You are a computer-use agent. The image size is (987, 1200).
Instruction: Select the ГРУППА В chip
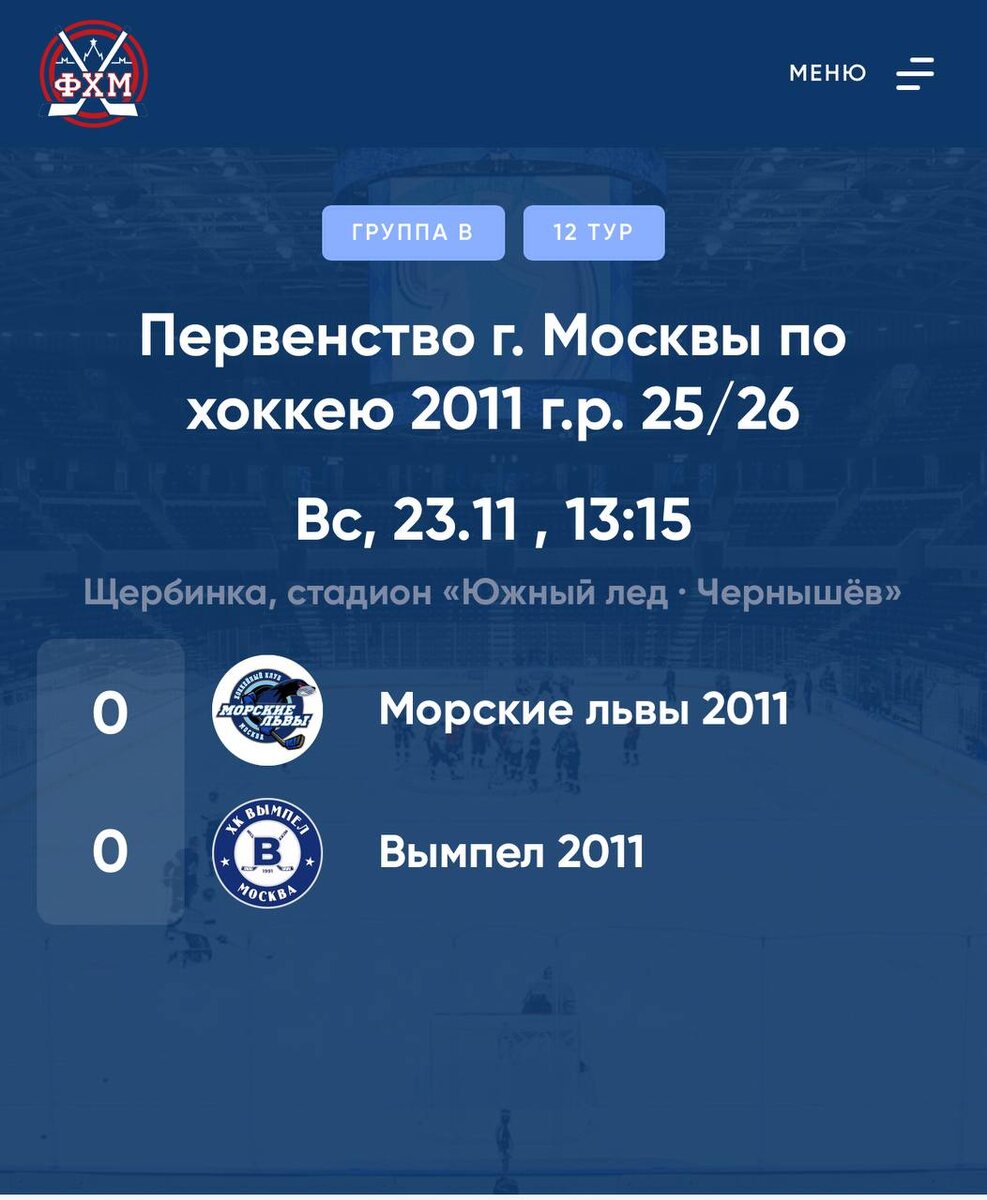tap(413, 233)
